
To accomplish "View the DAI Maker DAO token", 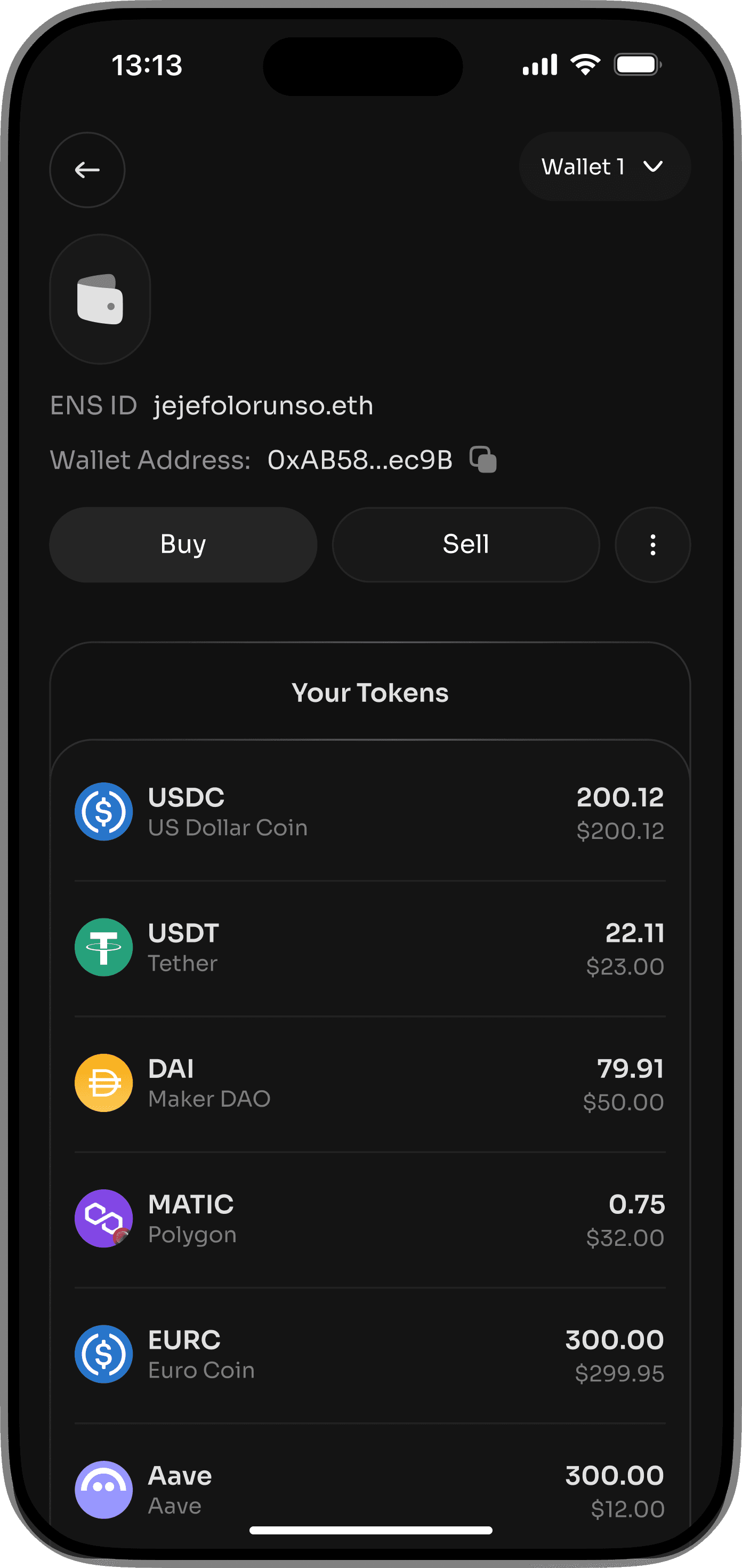I will coord(370,1084).
